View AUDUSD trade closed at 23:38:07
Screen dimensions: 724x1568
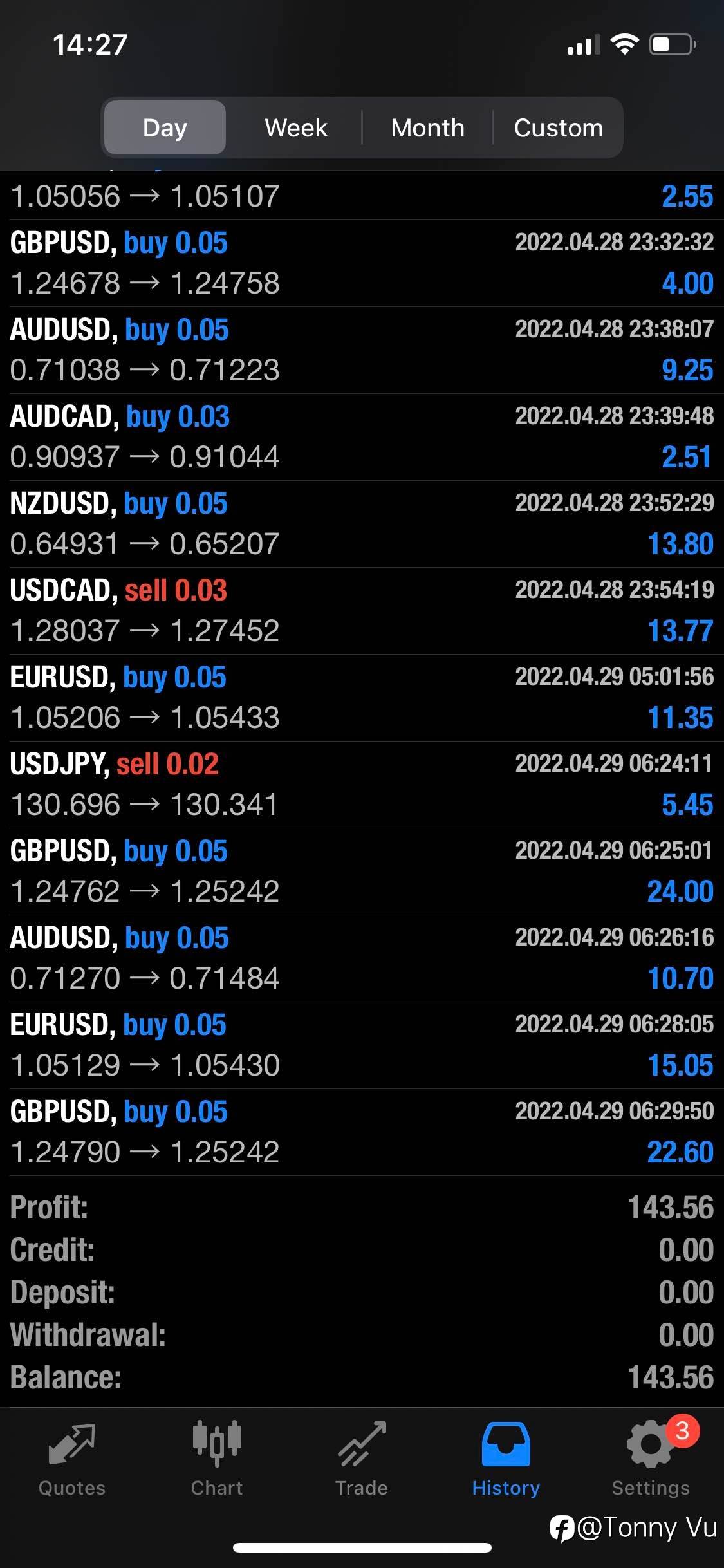click(x=362, y=350)
